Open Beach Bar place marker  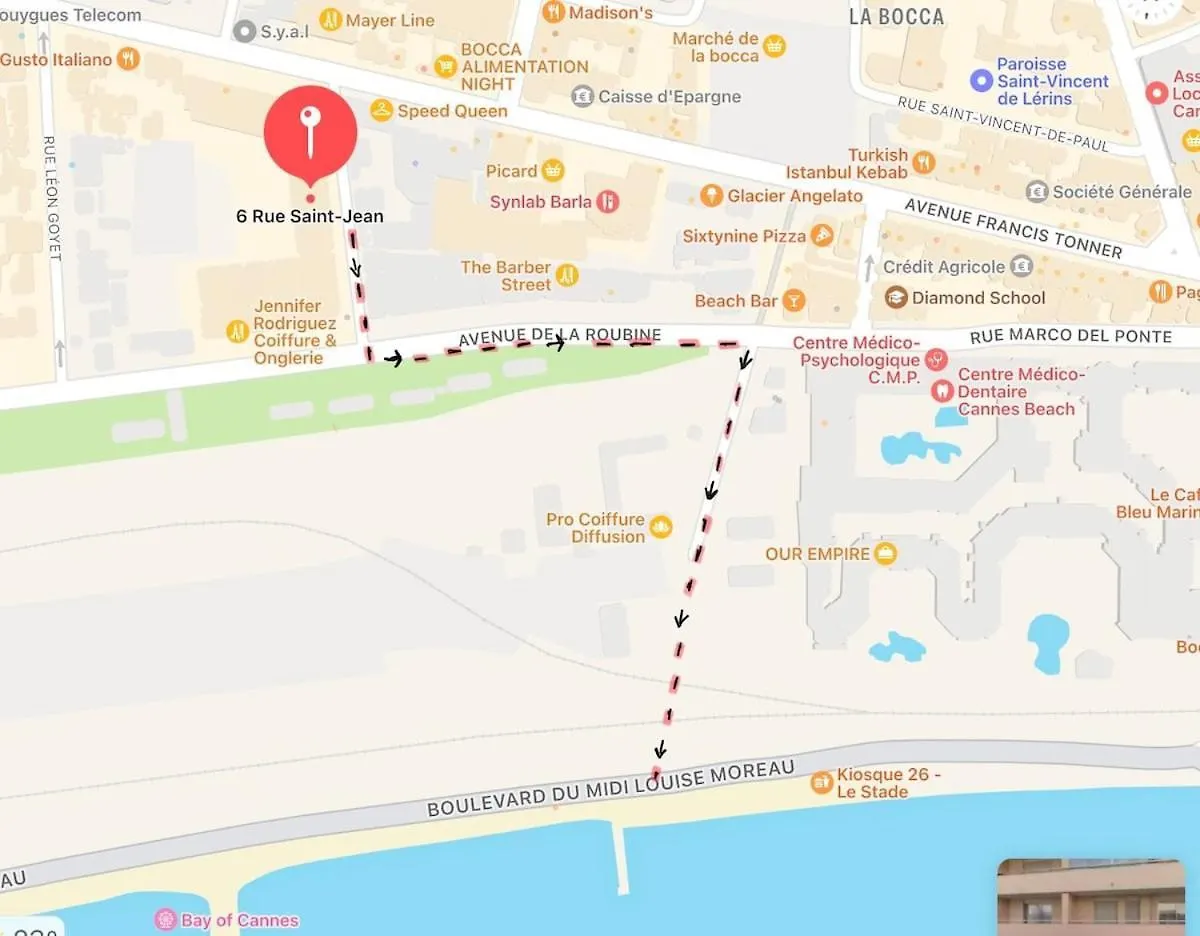click(793, 300)
